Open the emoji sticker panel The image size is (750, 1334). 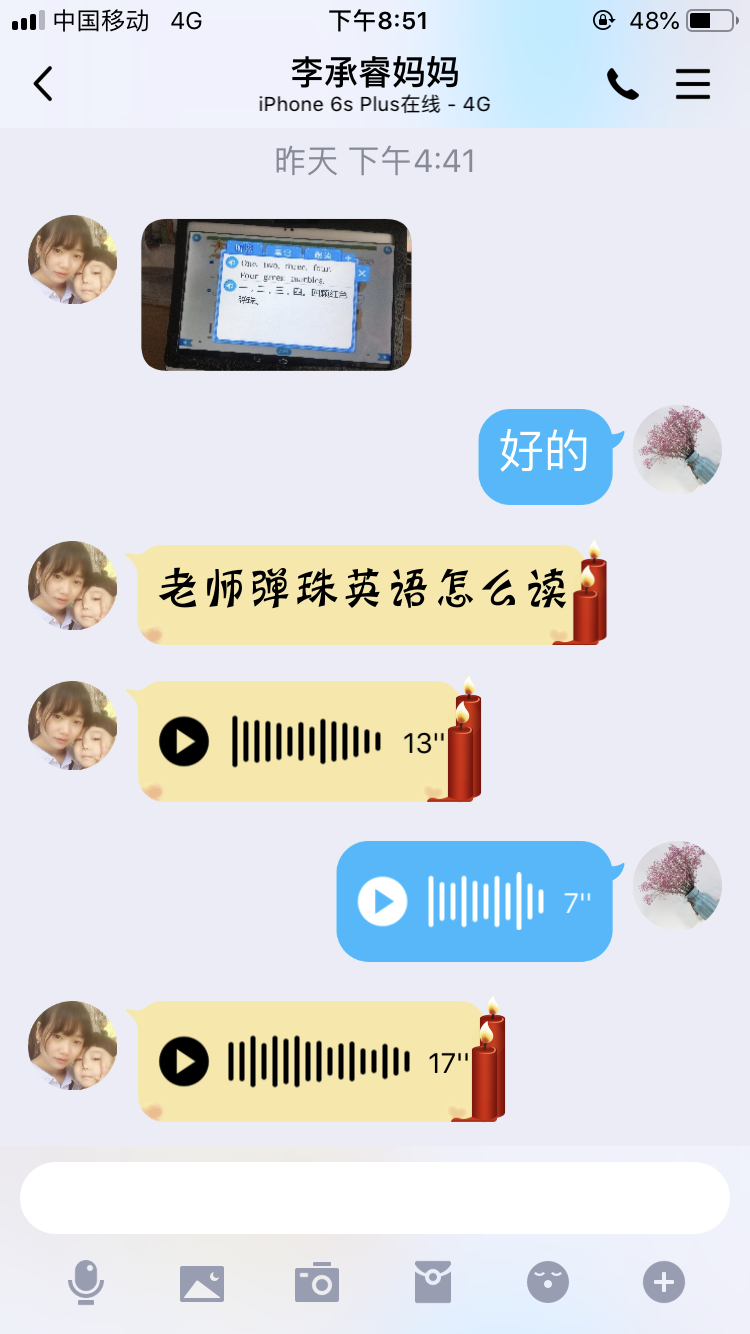(548, 1282)
